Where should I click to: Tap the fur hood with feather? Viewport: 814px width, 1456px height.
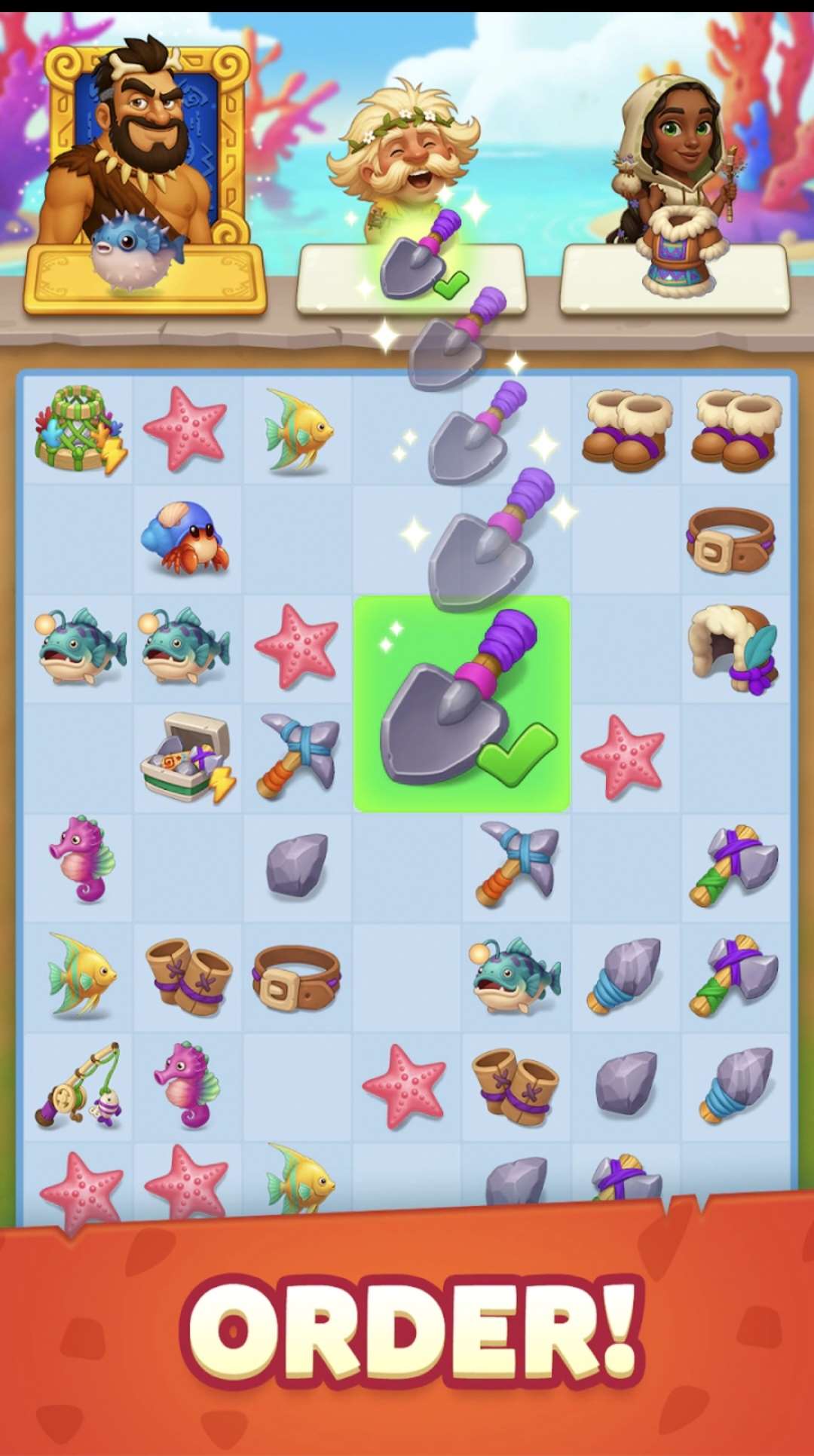tap(733, 648)
